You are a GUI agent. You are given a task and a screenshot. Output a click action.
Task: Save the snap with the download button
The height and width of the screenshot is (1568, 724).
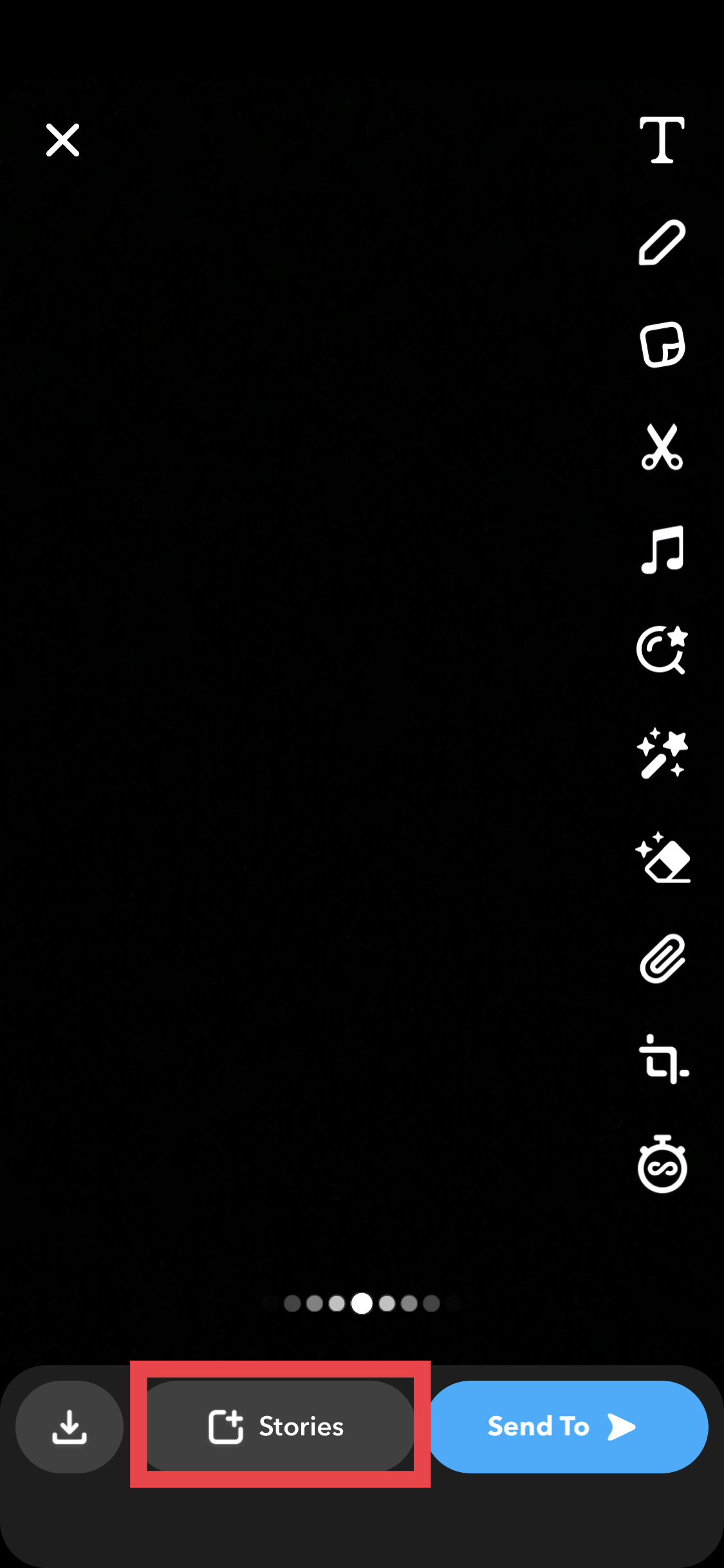(70, 1426)
